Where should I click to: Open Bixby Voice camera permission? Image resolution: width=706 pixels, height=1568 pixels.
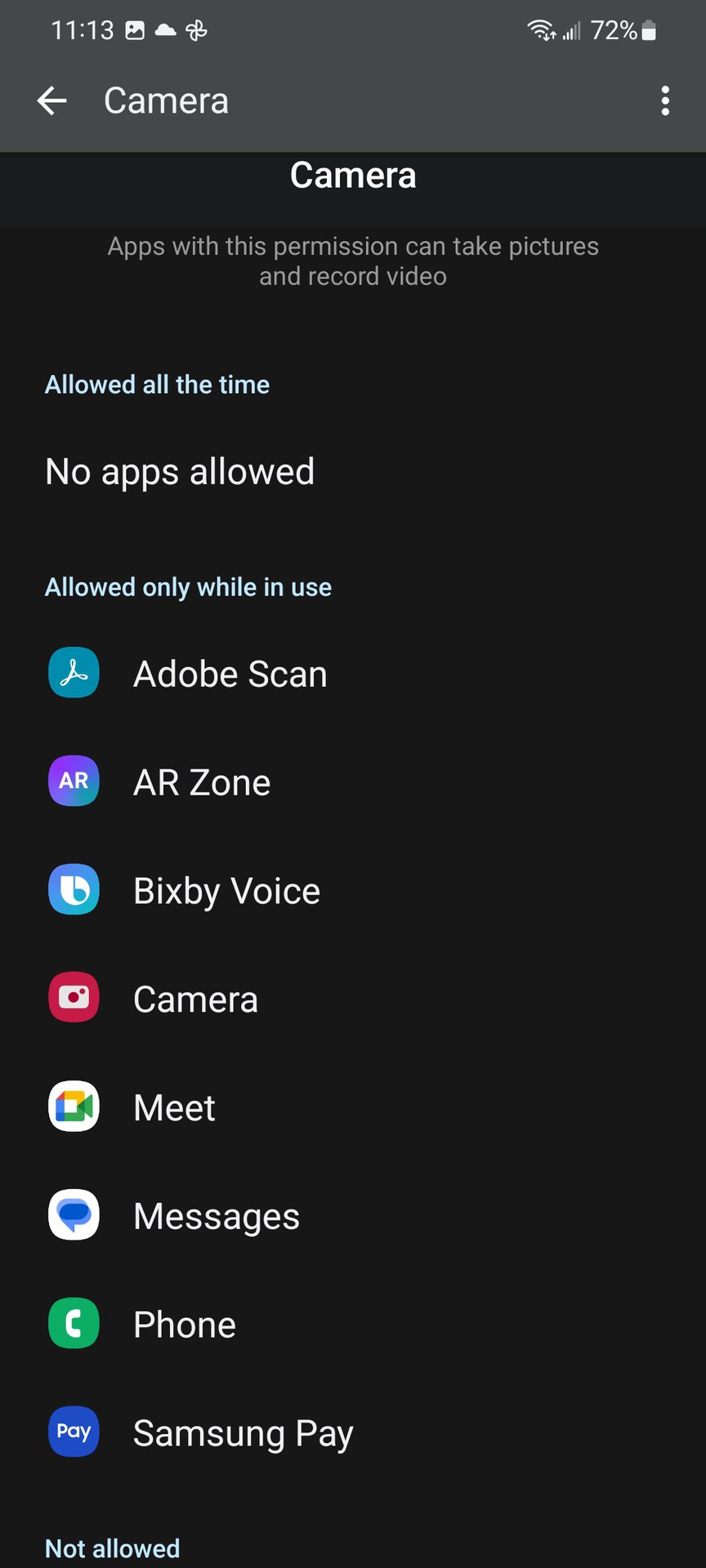click(x=226, y=890)
